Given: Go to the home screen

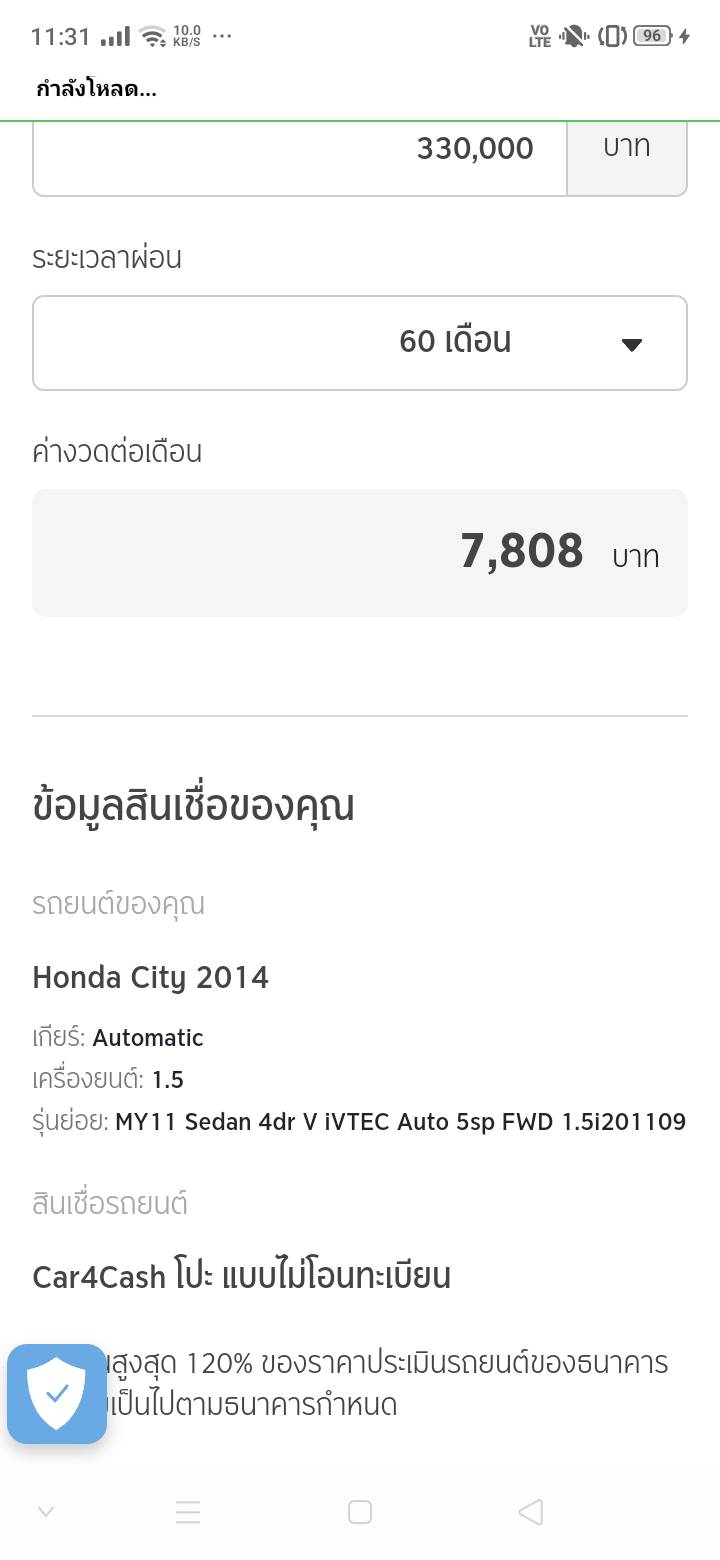Looking at the screenshot, I should click(360, 1512).
